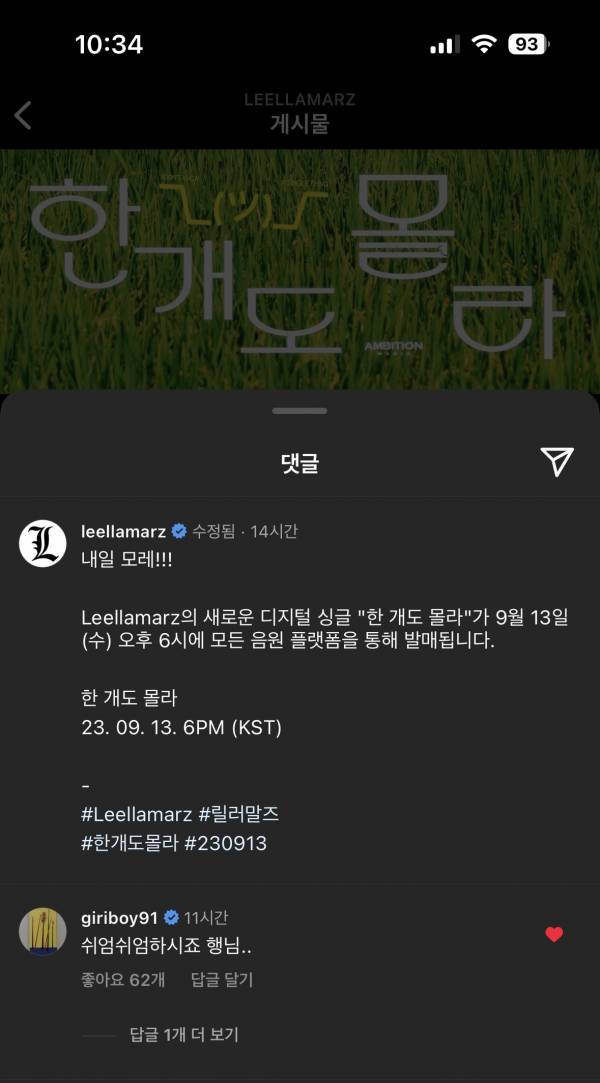Tap the leellamarz username in the caption
This screenshot has height=1083, width=600.
coord(123,531)
